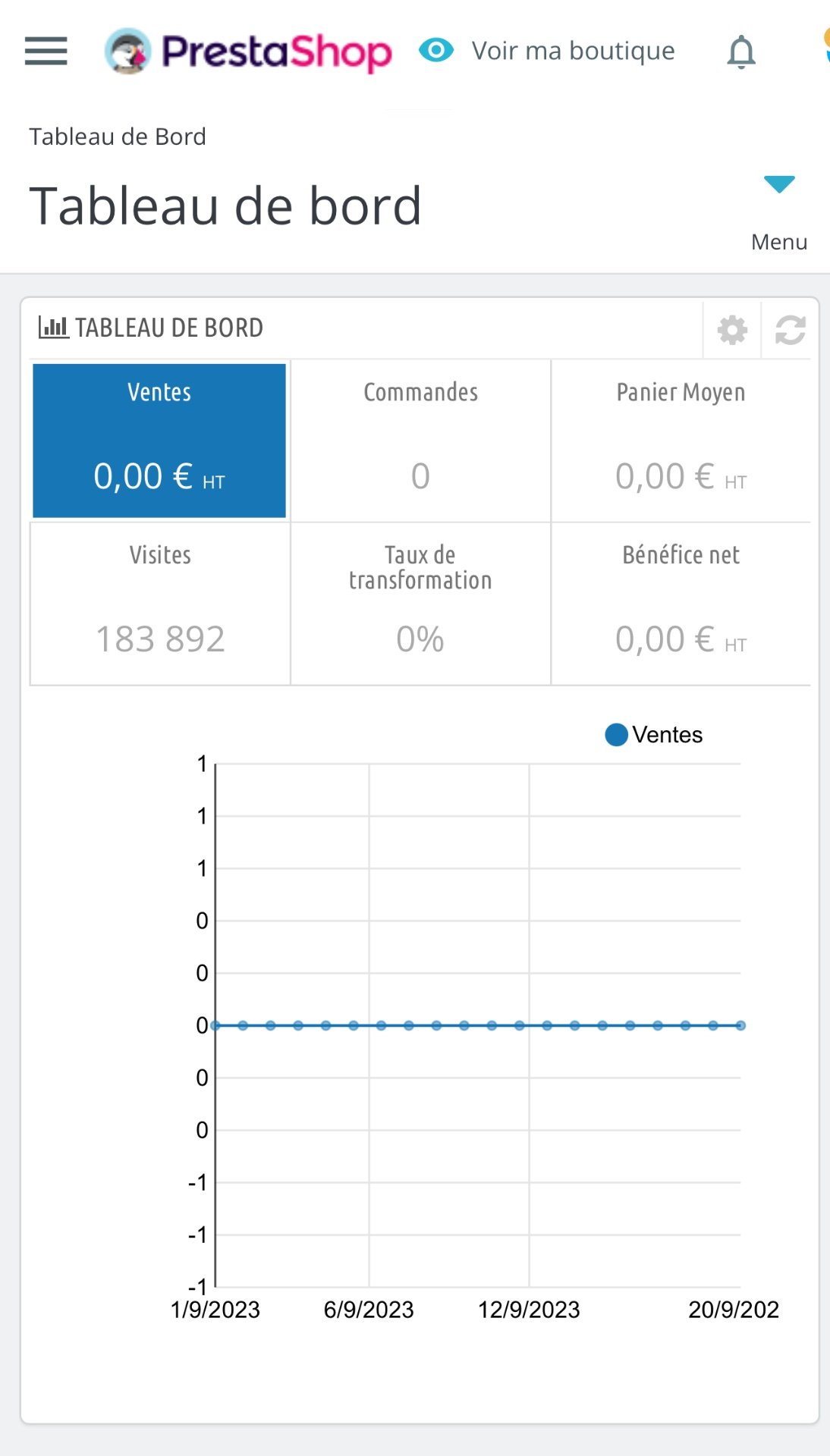
Task: Show Panier Moyen on chart
Action: click(x=681, y=441)
